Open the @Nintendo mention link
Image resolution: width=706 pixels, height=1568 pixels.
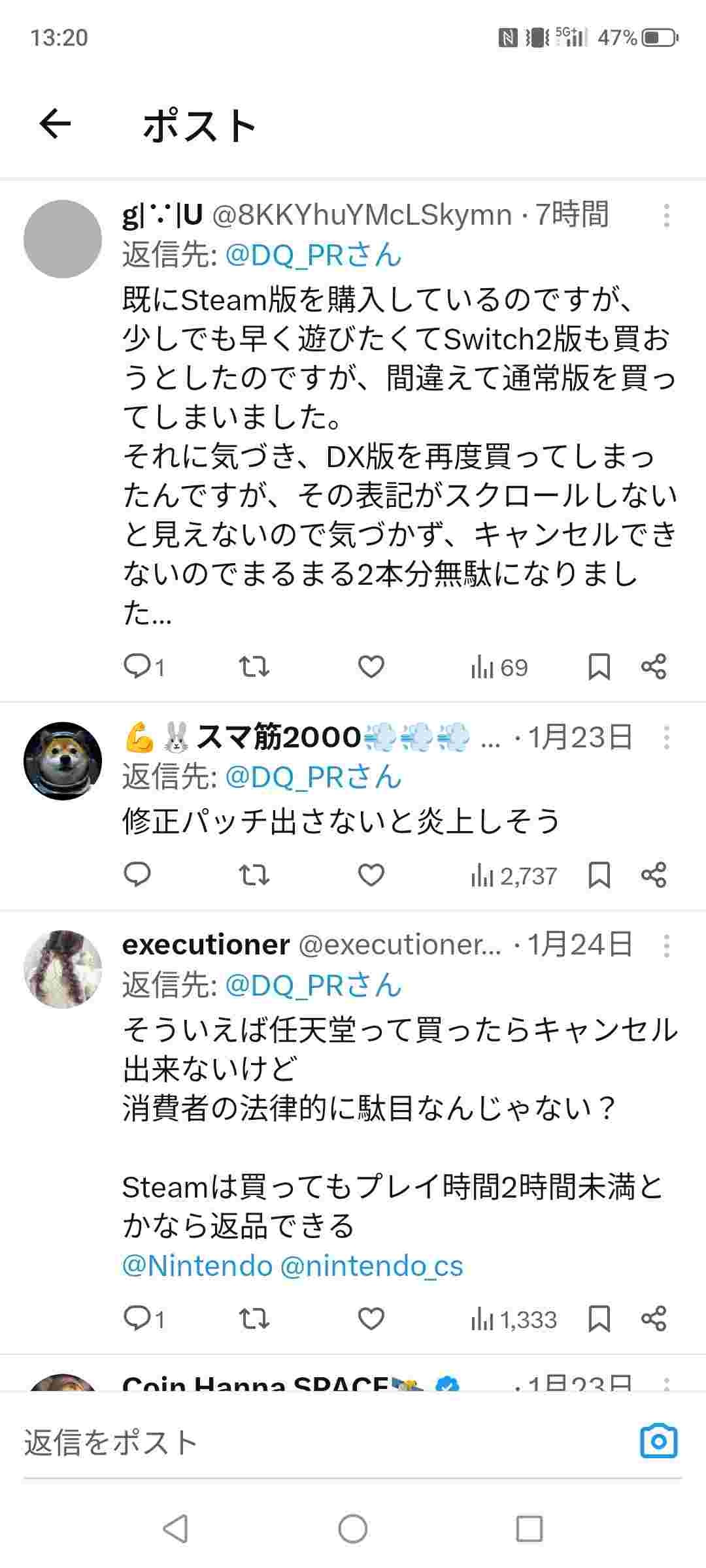click(197, 1266)
